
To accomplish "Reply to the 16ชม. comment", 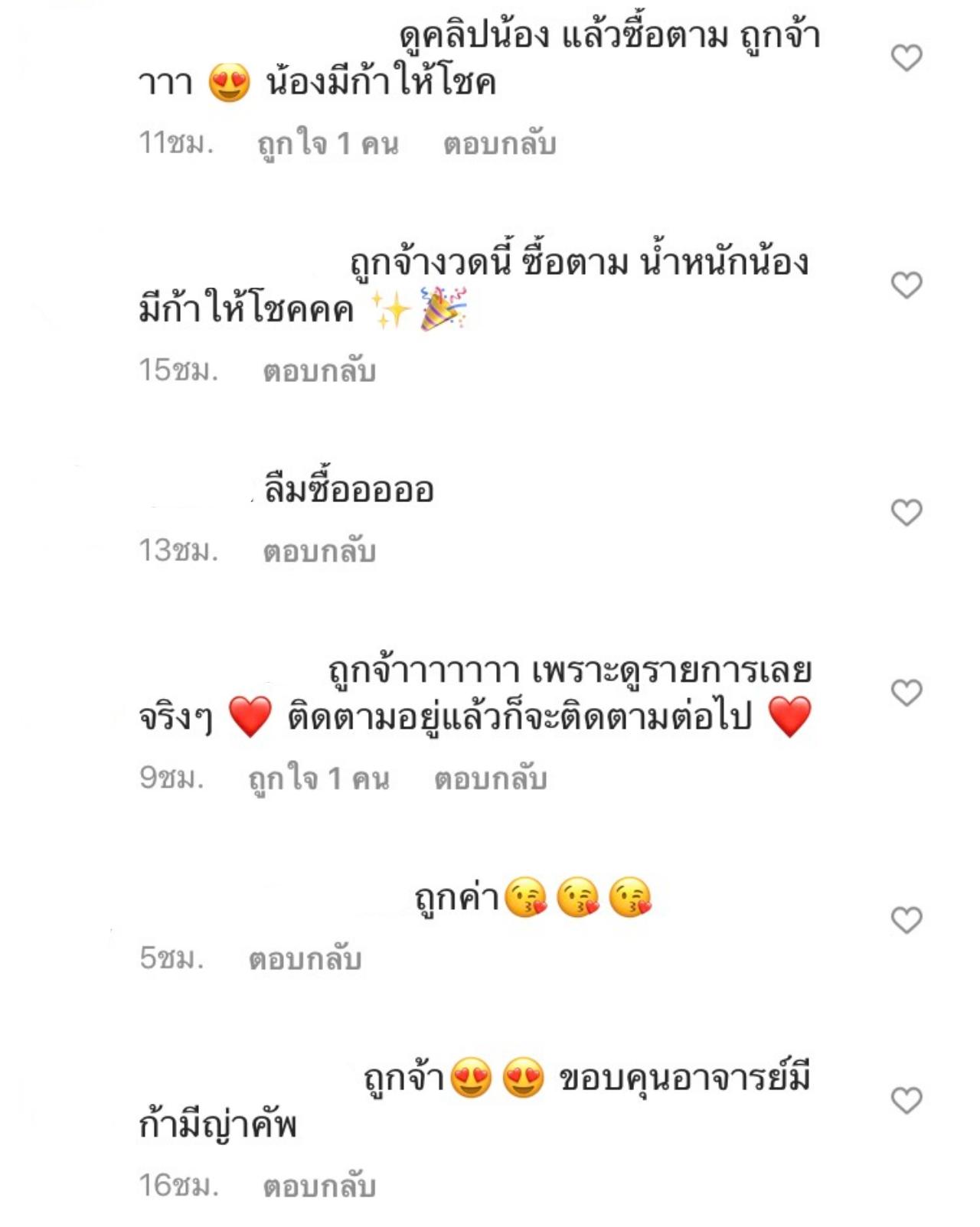I will tap(319, 1186).
